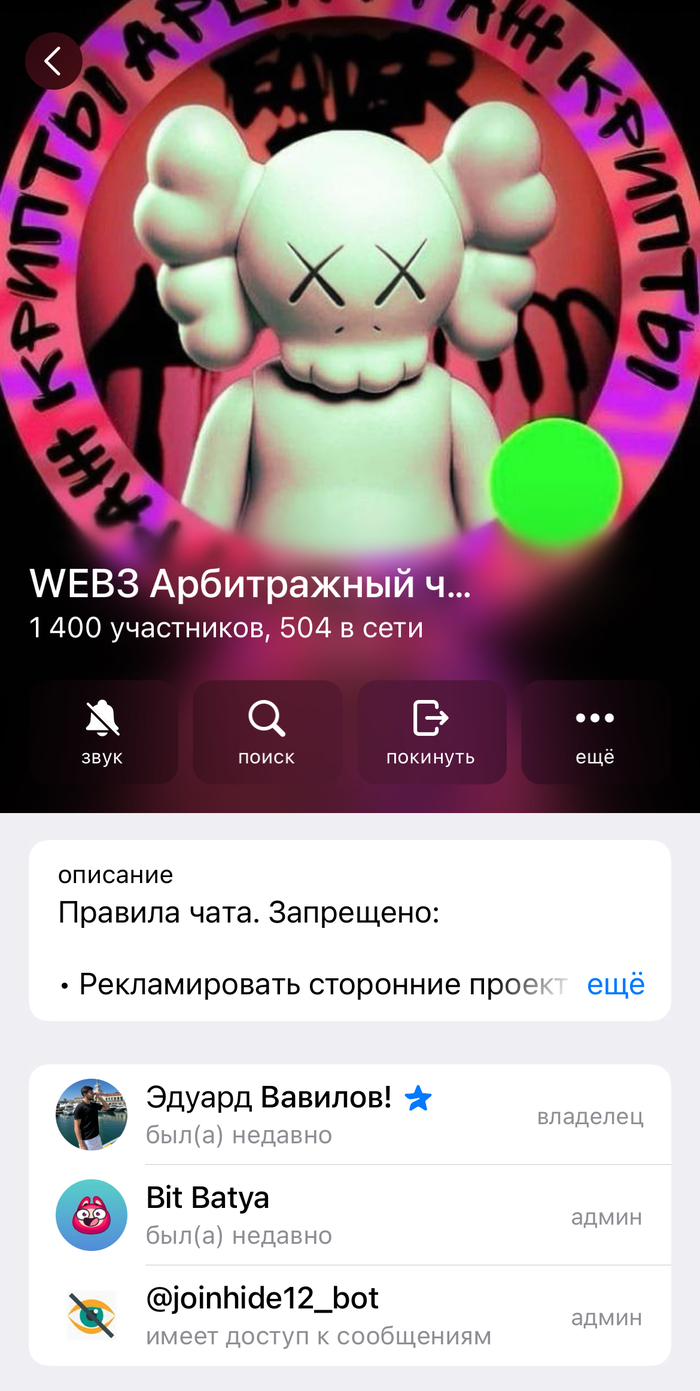The image size is (700, 1391).
Task: Open the ещё more options button
Action: coord(595,731)
